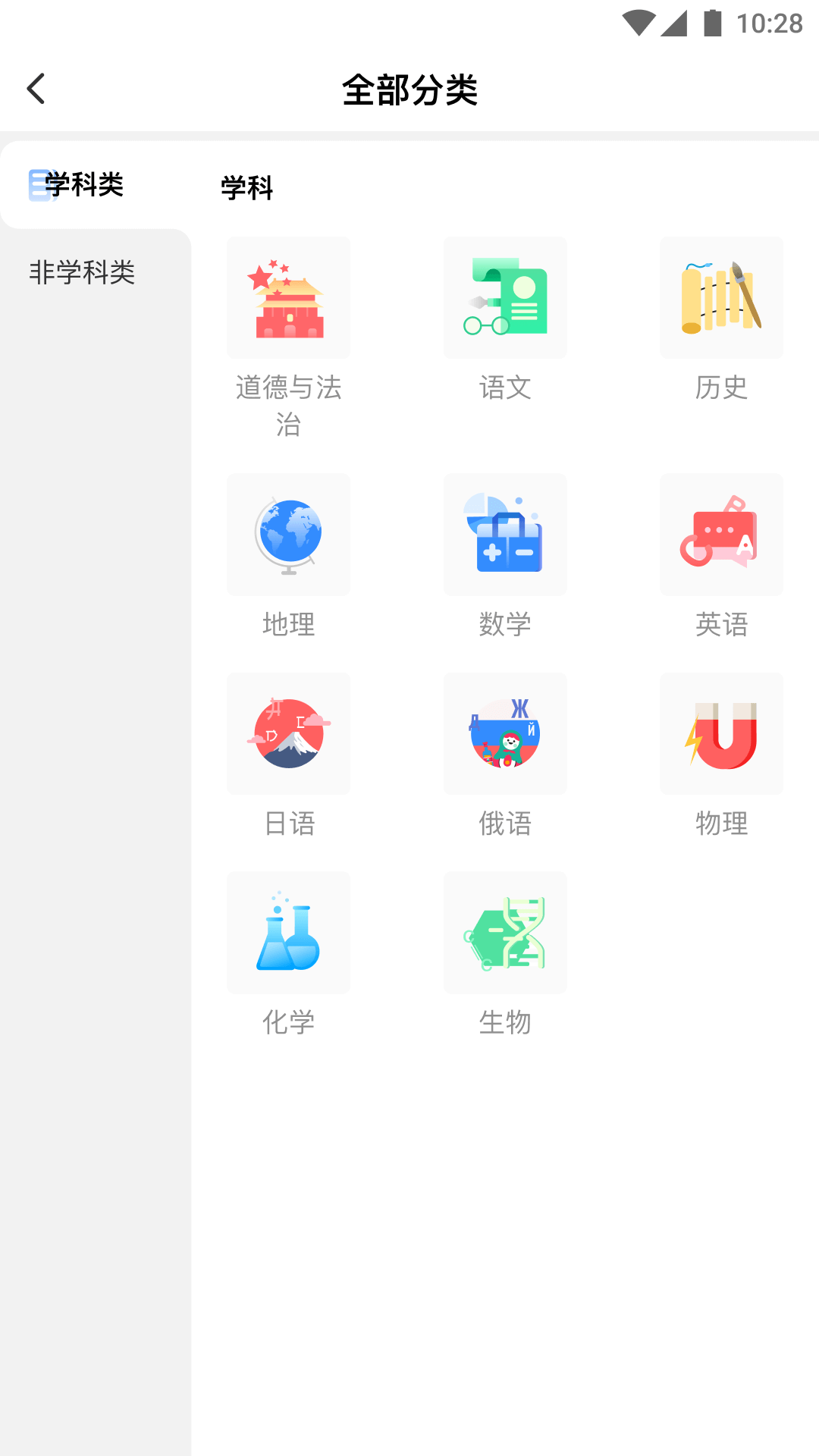Check the battery indicator
819x1456 pixels.
point(711,22)
